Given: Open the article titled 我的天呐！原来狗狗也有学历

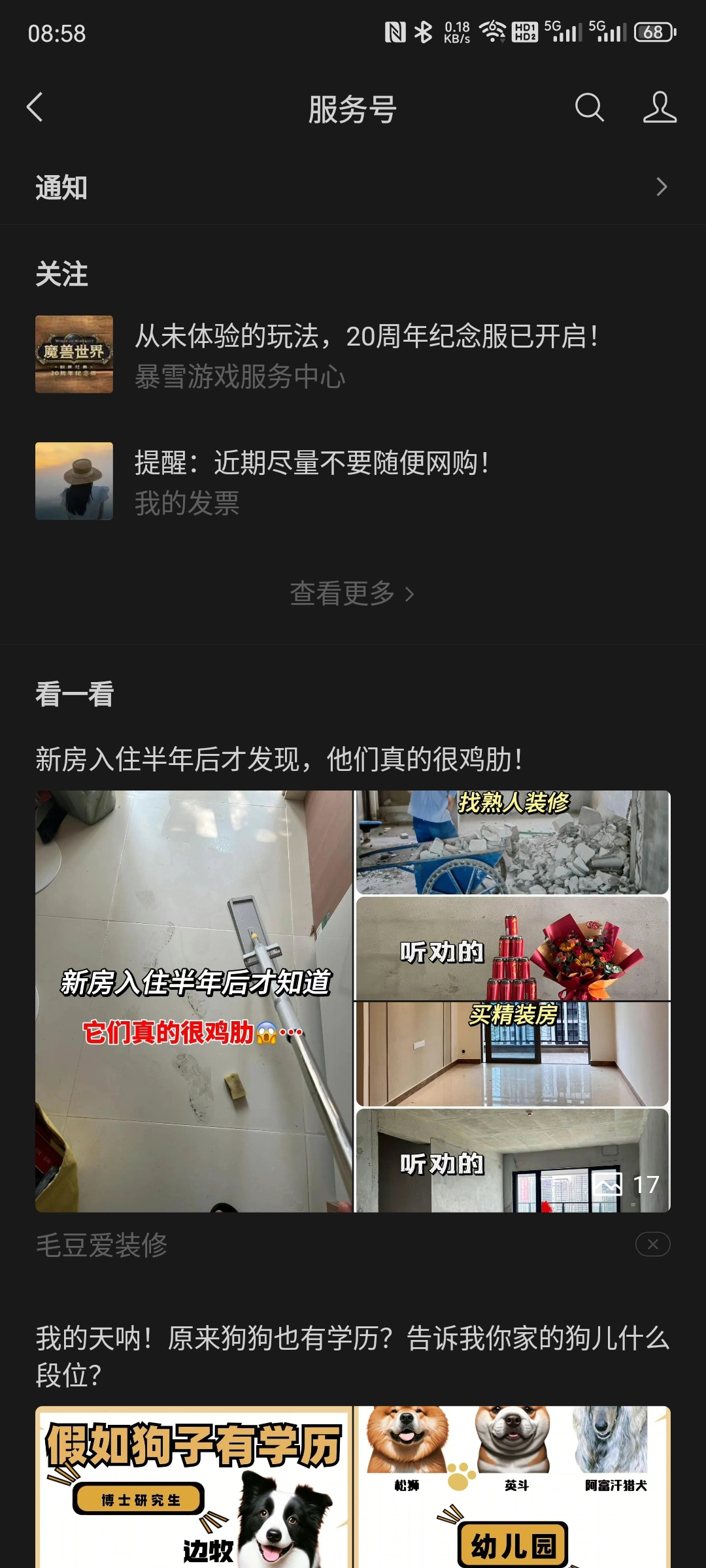Looking at the screenshot, I should pyautogui.click(x=353, y=1356).
